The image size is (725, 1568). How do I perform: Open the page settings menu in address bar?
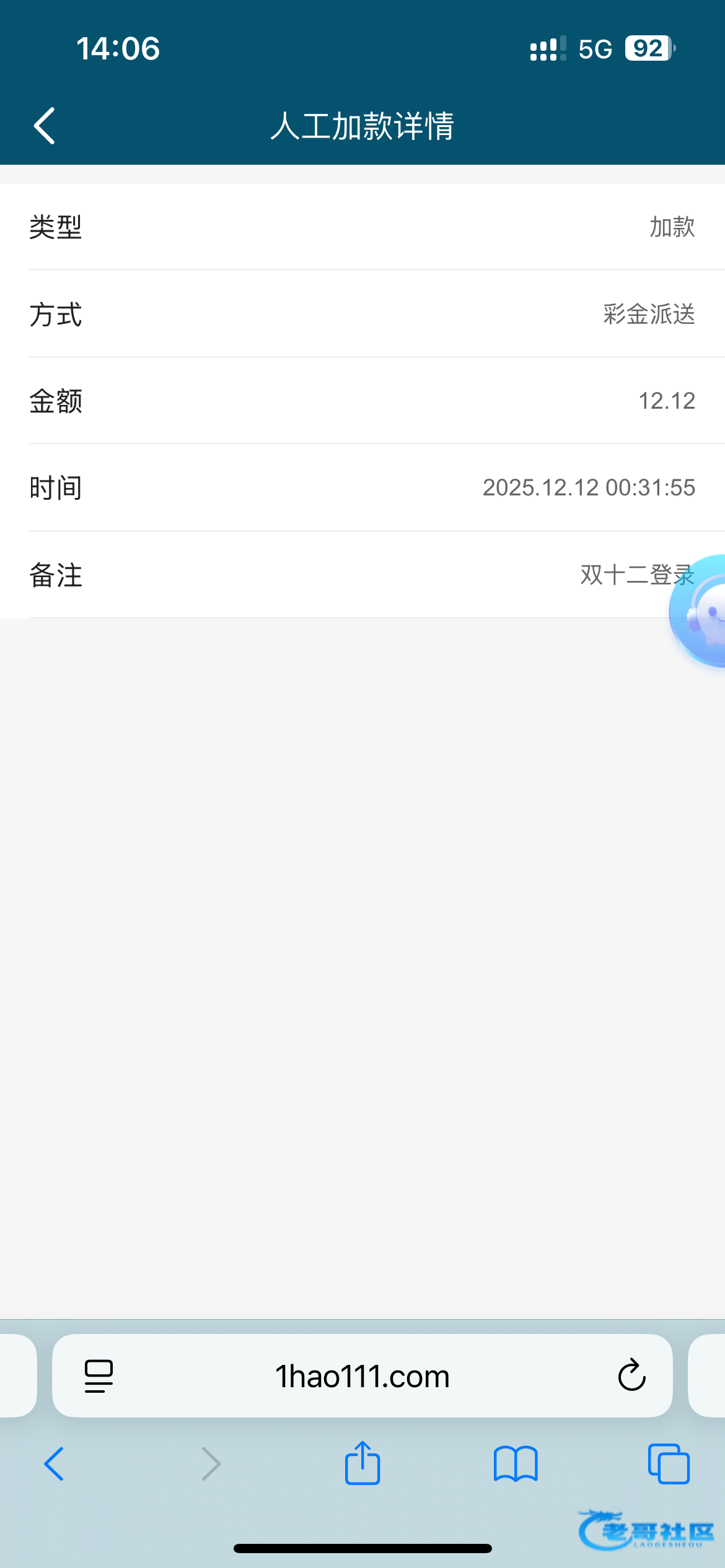pyautogui.click(x=99, y=1376)
